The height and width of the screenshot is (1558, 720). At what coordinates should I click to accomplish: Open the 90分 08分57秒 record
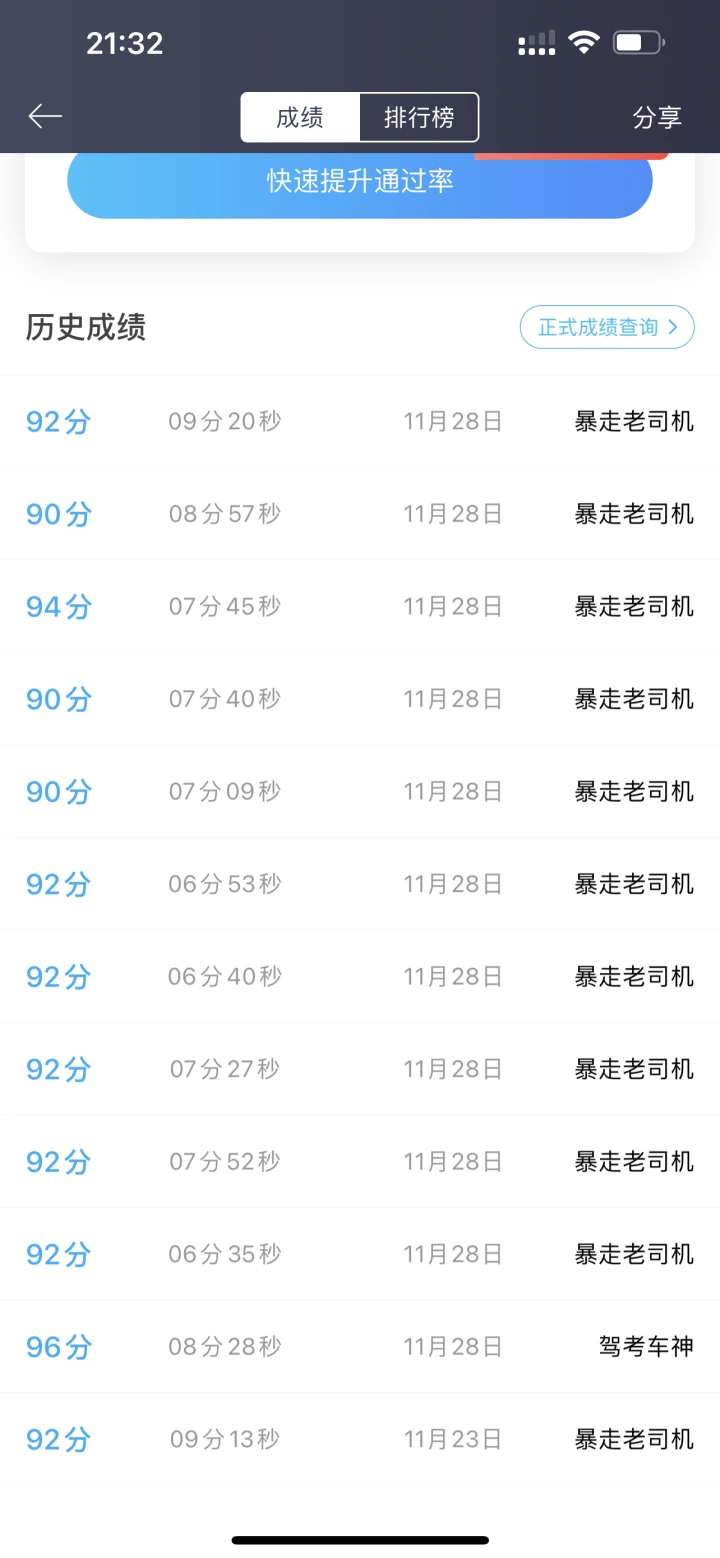[x=360, y=514]
